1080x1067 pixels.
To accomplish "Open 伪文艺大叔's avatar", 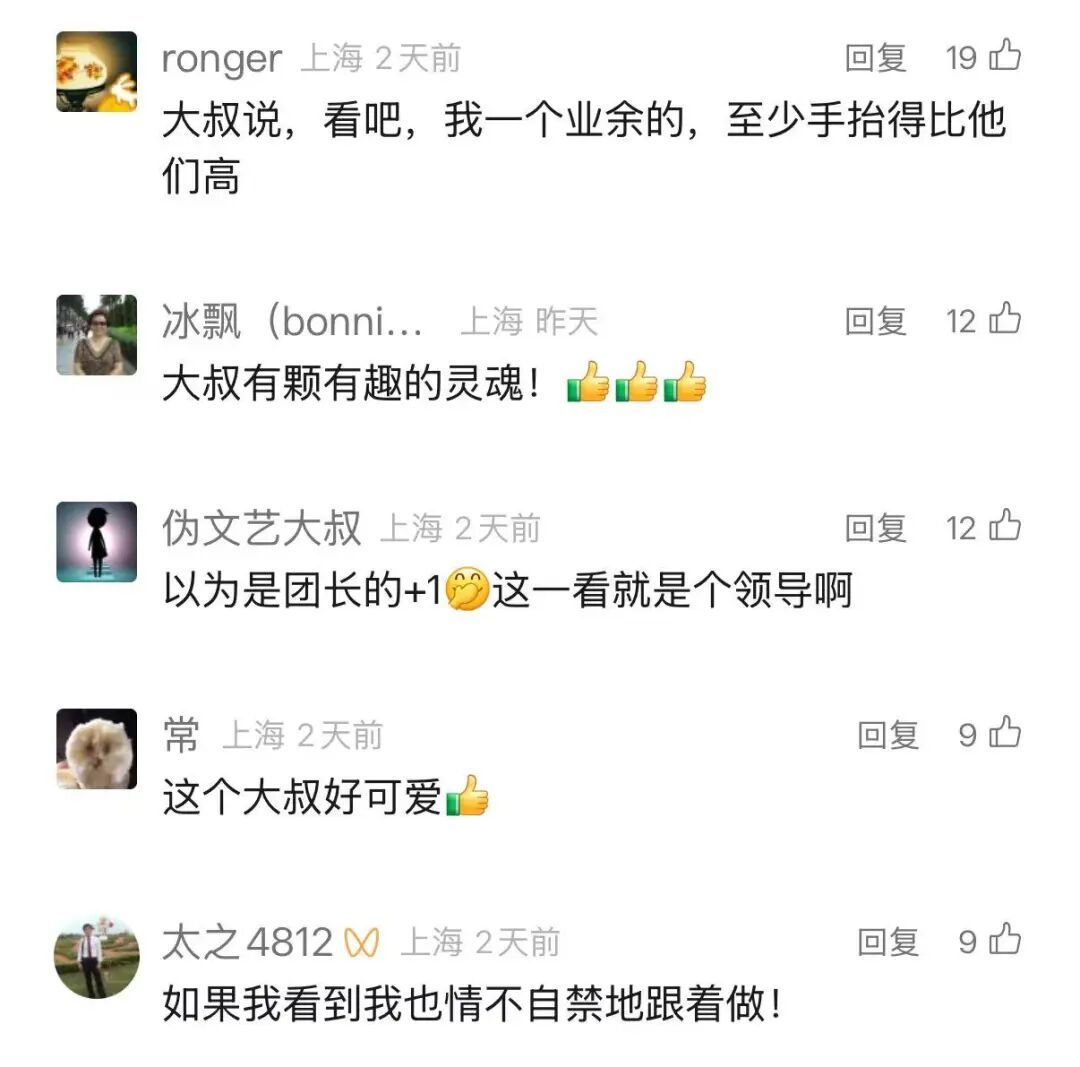I will pyautogui.click(x=96, y=542).
